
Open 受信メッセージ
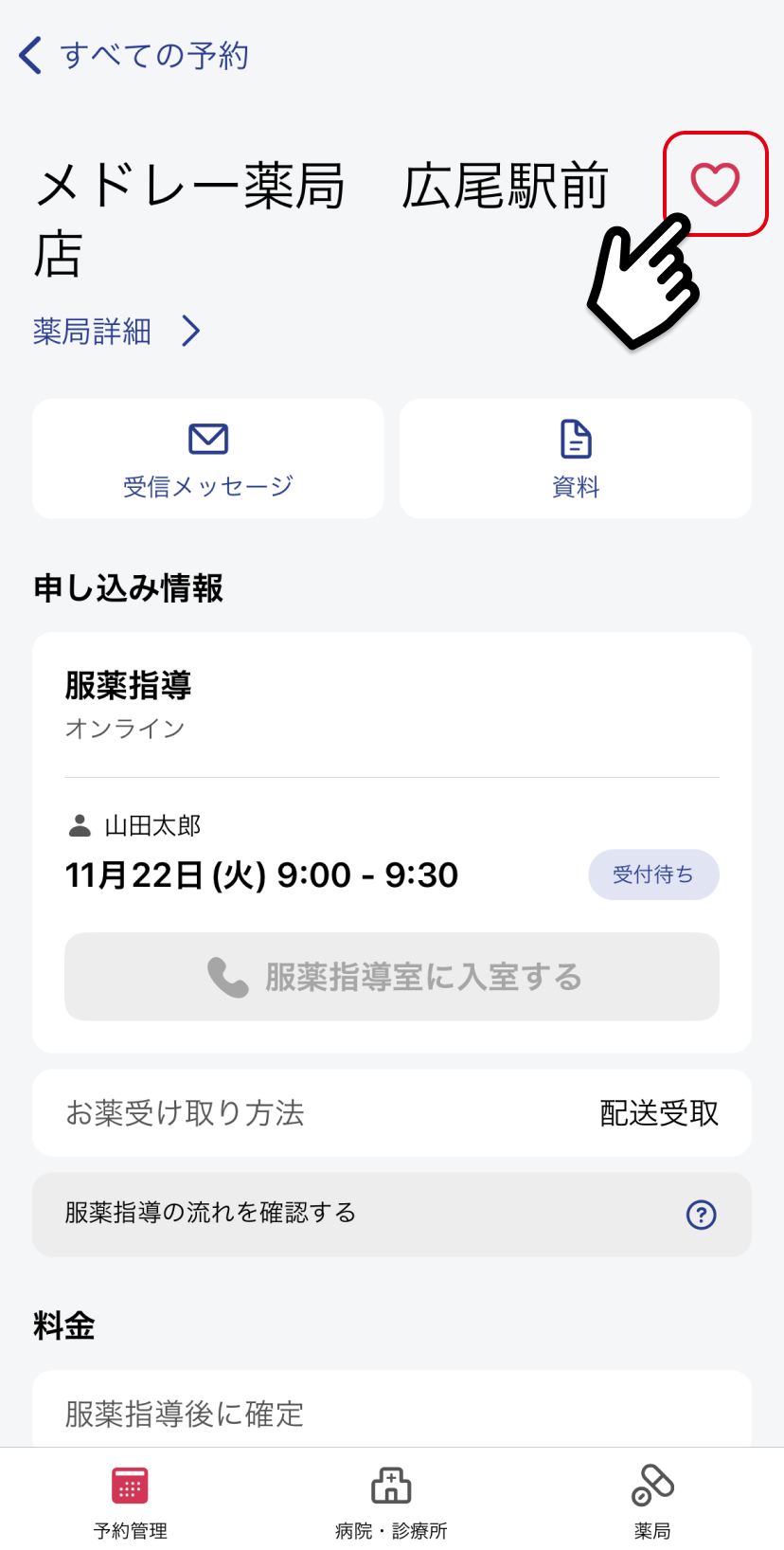point(208,459)
